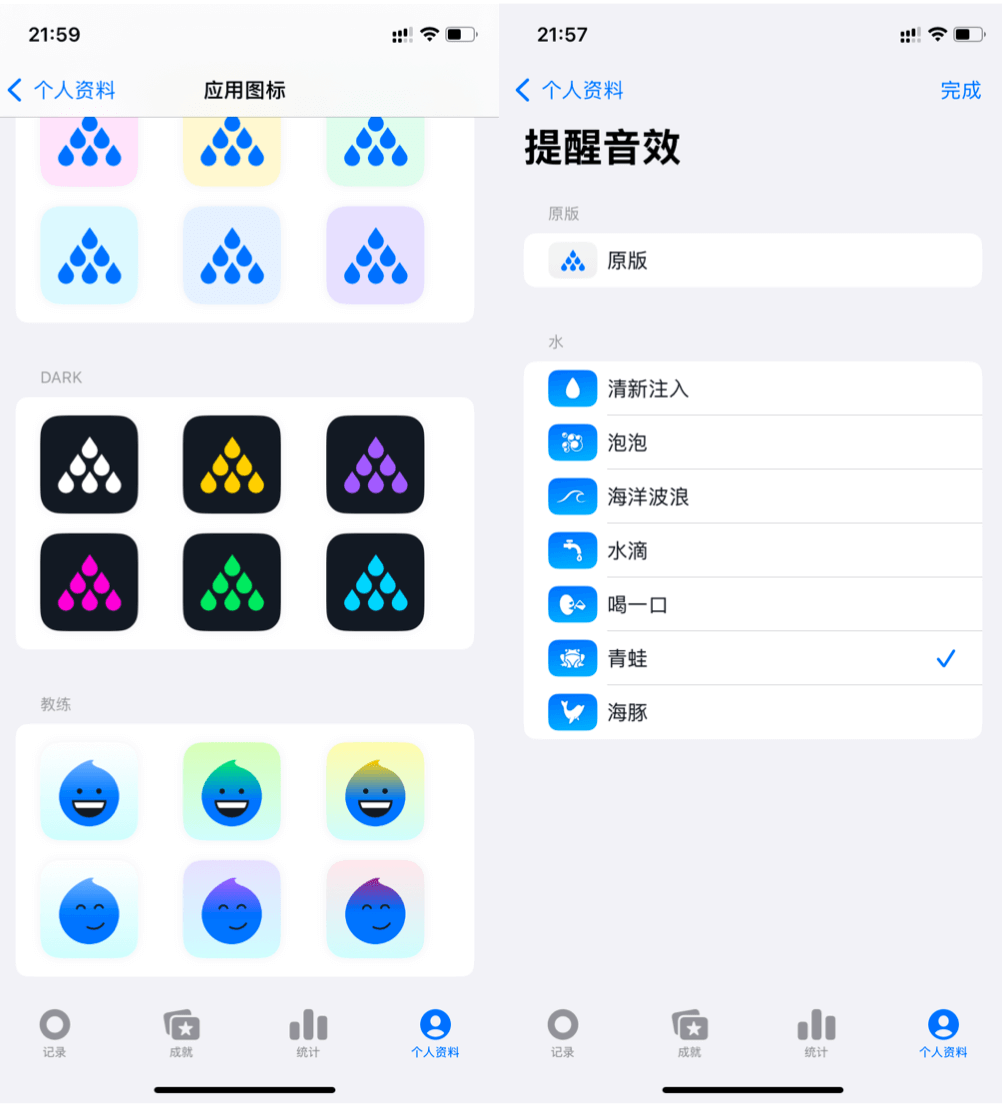Select the 原版 reminder sound
Image resolution: width=1002 pixels, height=1110 pixels.
pos(752,261)
